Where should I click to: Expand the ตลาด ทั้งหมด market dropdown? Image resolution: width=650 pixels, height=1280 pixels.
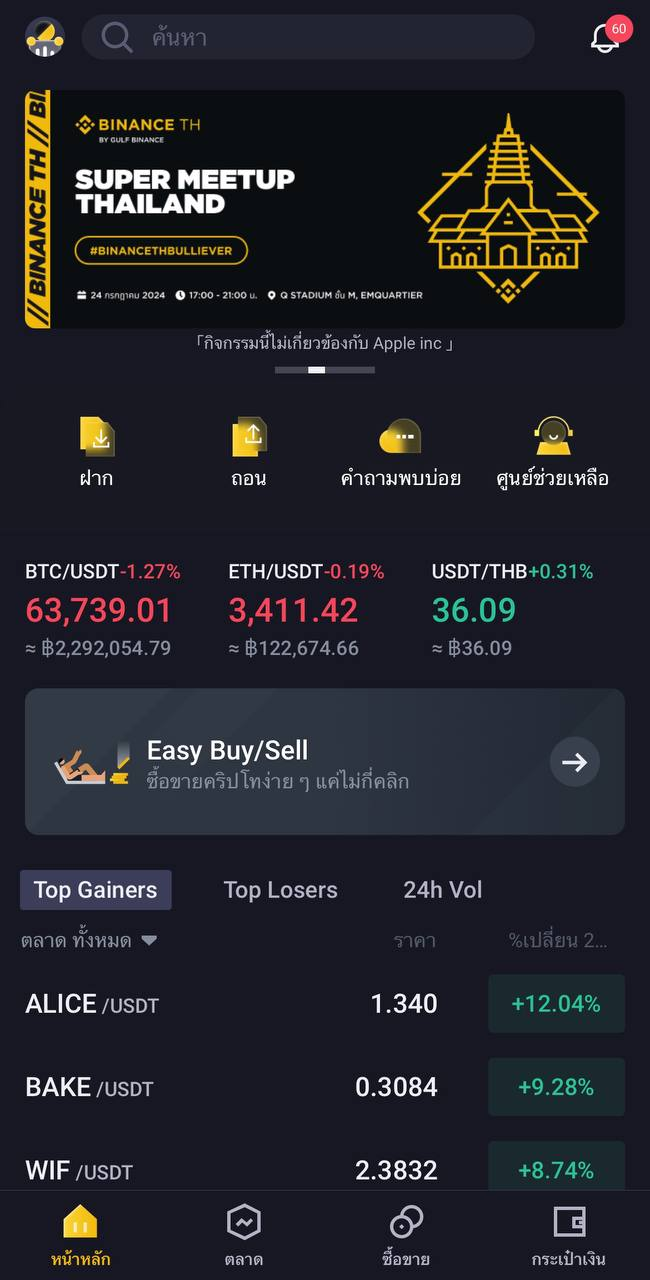[90, 941]
